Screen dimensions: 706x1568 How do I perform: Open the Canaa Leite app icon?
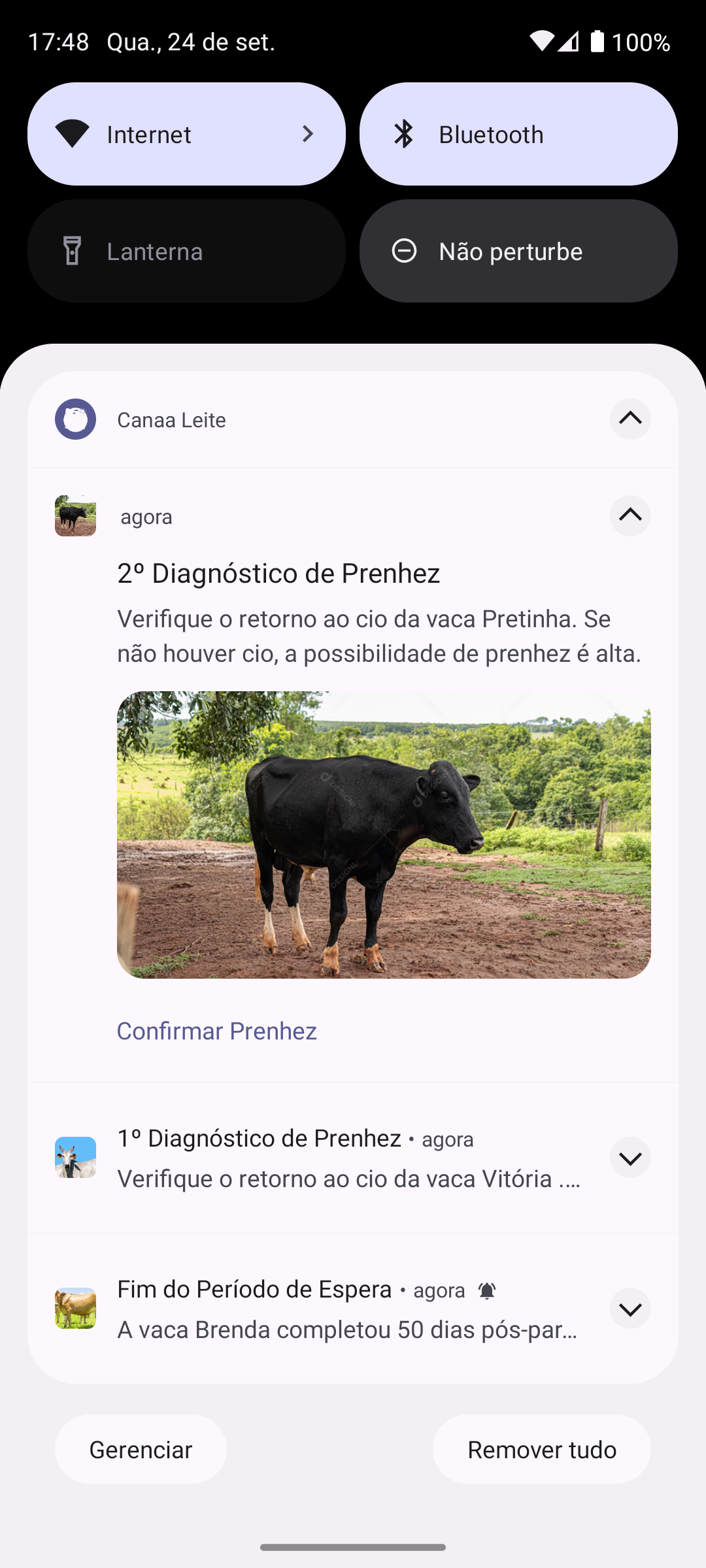tap(75, 419)
